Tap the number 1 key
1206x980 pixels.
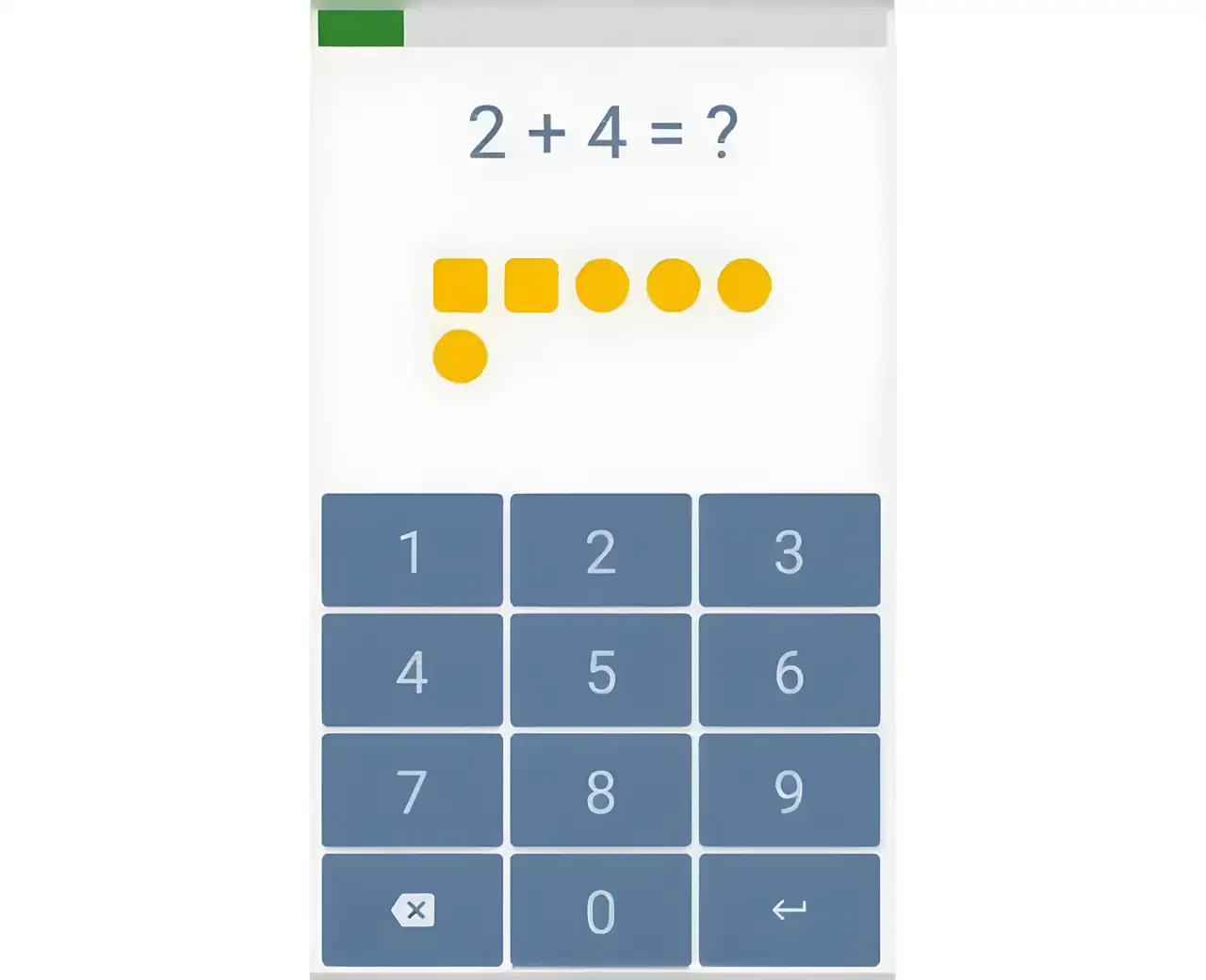[x=412, y=550]
